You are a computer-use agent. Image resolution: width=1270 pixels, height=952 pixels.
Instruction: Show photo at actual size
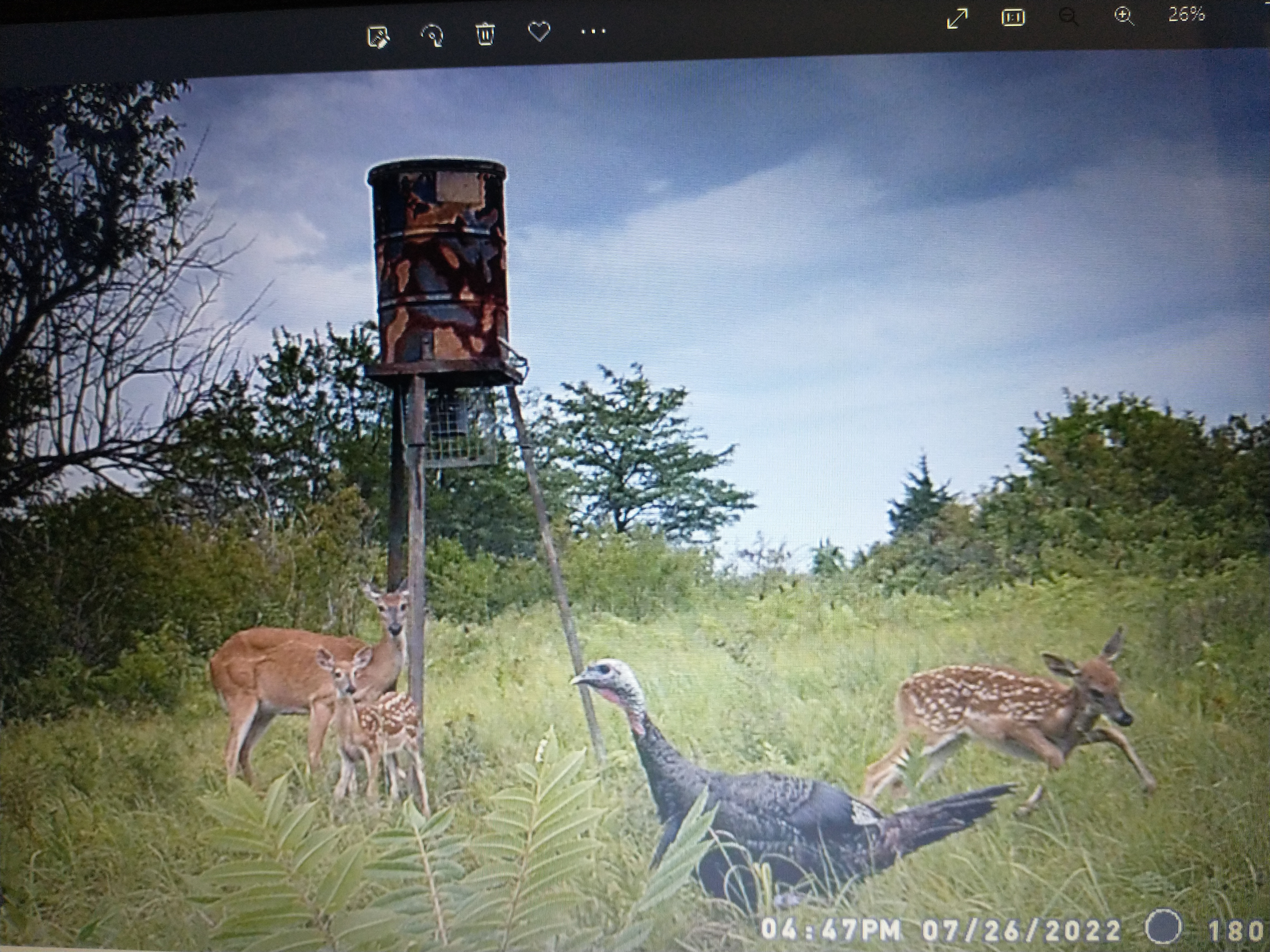tap(1013, 18)
